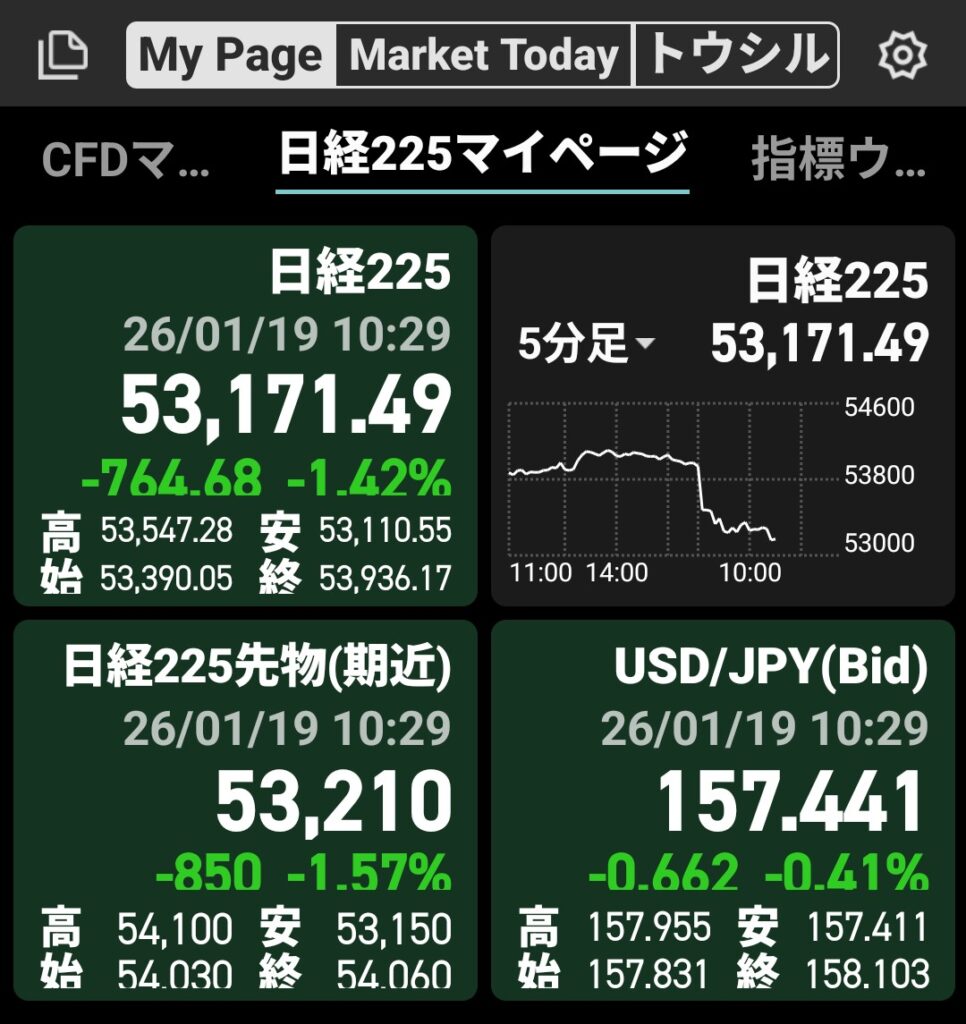Open the page layout copy icon
The height and width of the screenshot is (1024, 966).
(62, 55)
